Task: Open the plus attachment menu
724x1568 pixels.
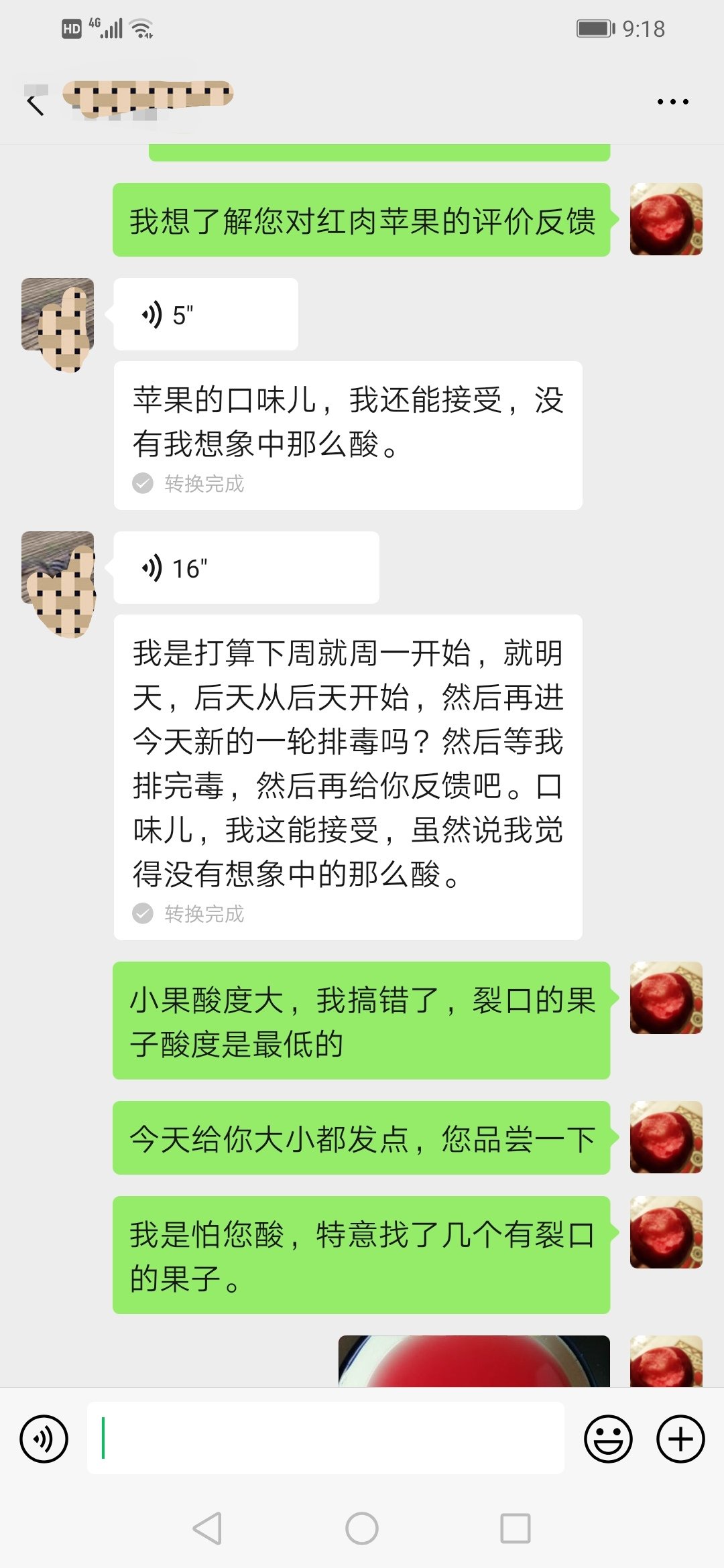Action: [x=680, y=1439]
